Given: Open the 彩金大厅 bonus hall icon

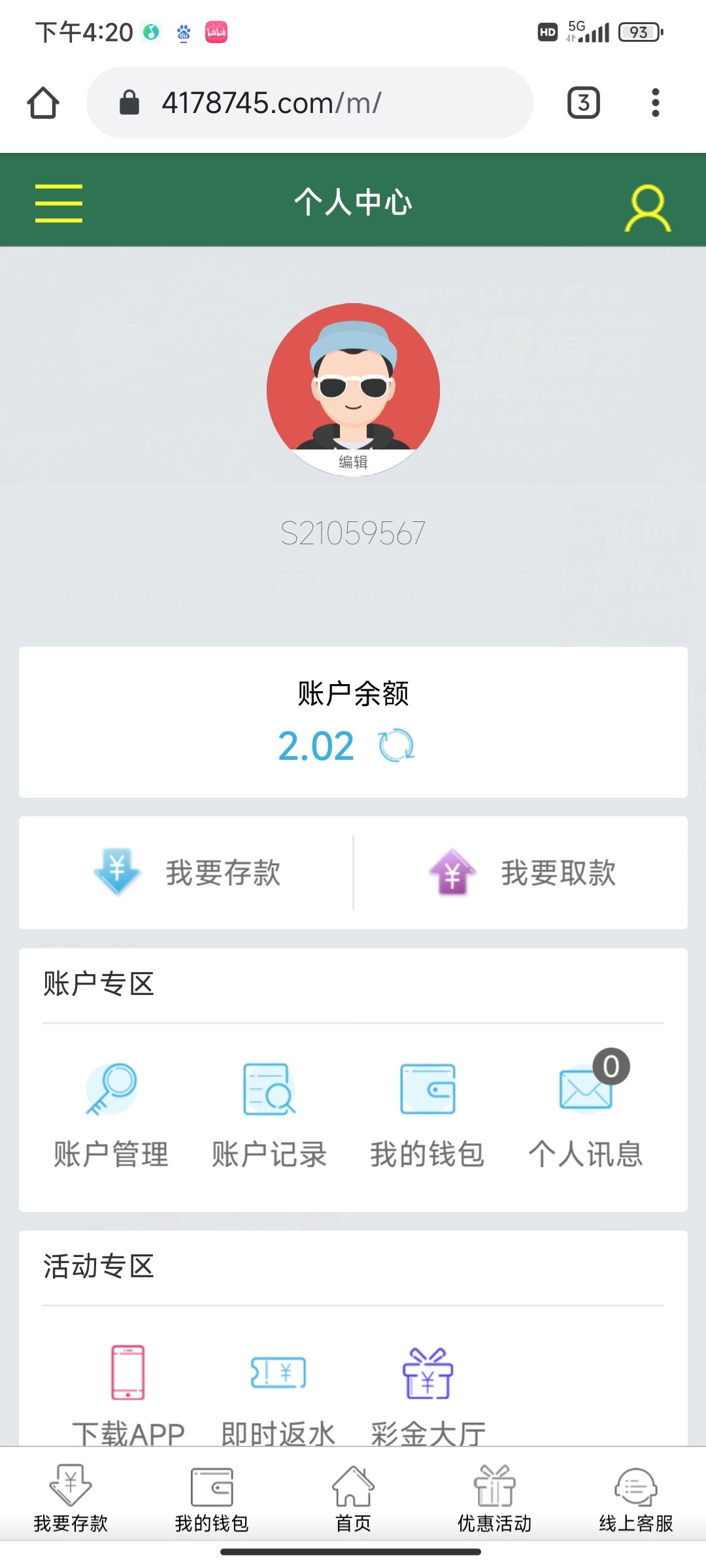Looking at the screenshot, I should click(x=426, y=1379).
